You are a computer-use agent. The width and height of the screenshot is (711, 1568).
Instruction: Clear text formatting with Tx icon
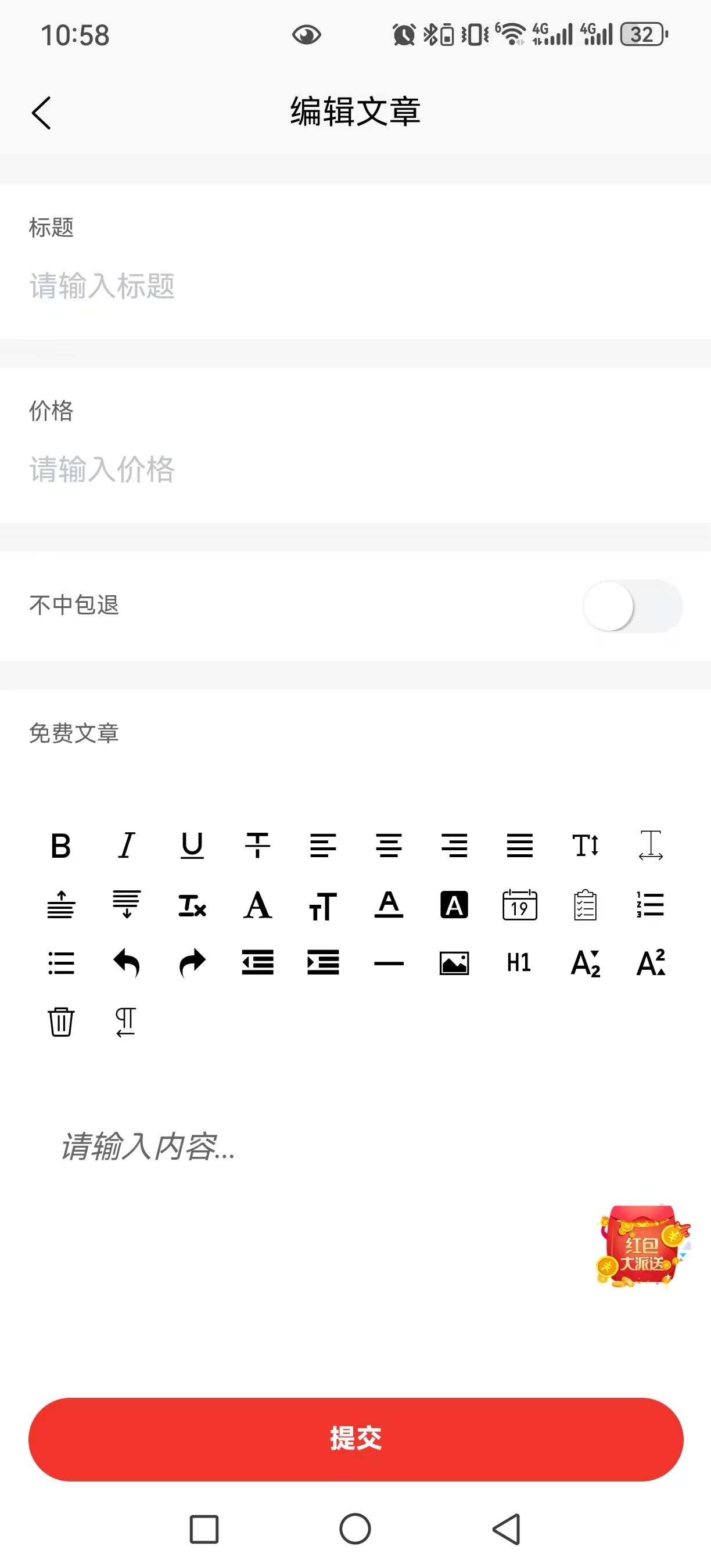pyautogui.click(x=192, y=905)
